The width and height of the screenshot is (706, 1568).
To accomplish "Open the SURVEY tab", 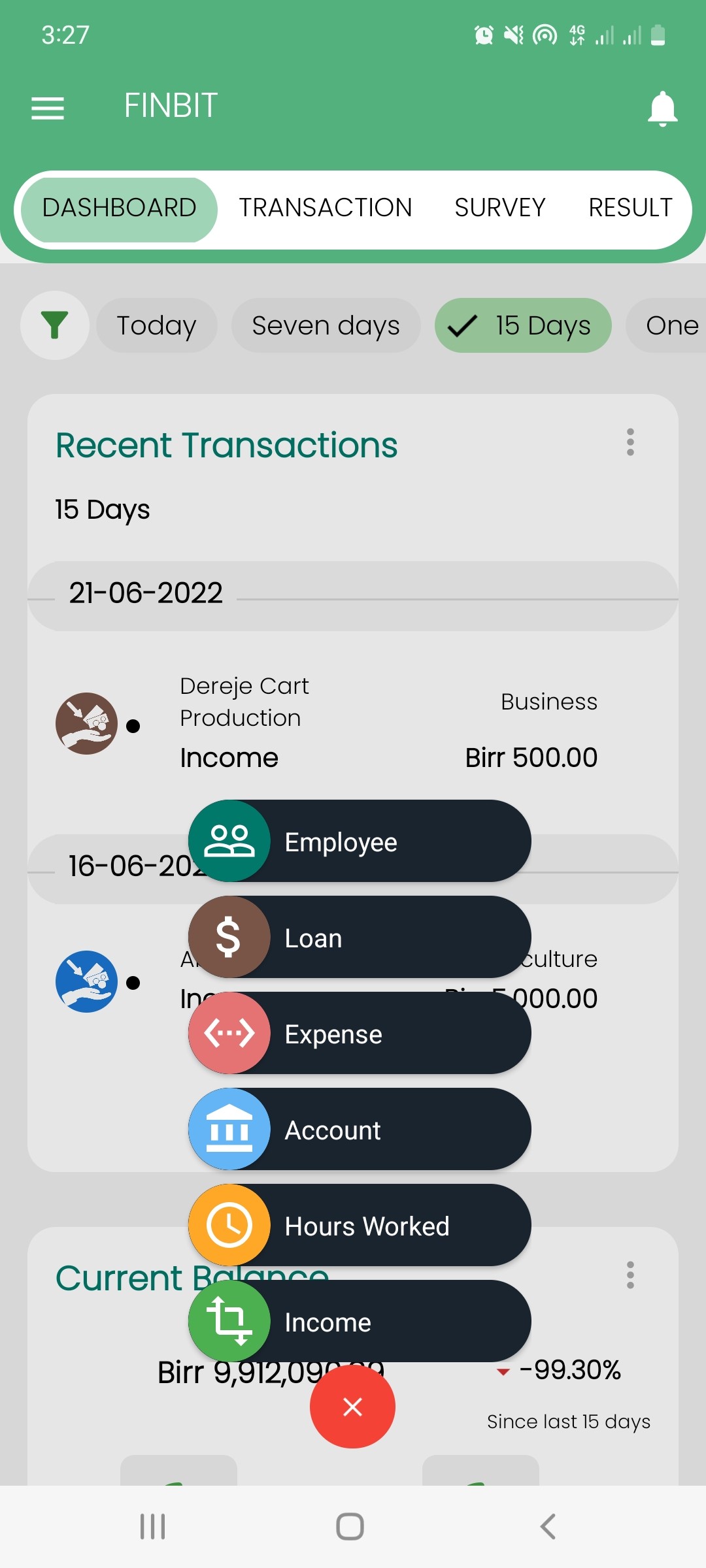I will (499, 207).
